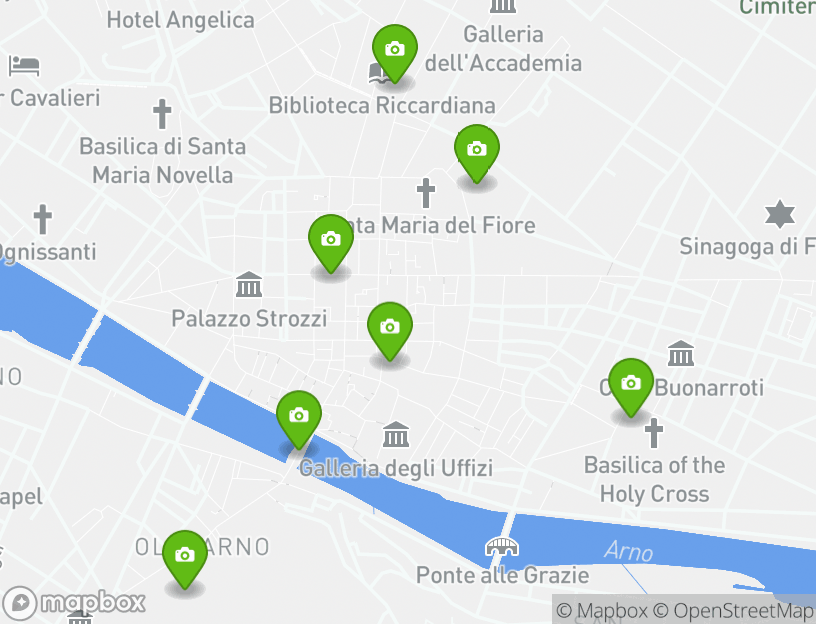Open the © Mapbox attribution link
The height and width of the screenshot is (624, 816).
click(x=601, y=610)
